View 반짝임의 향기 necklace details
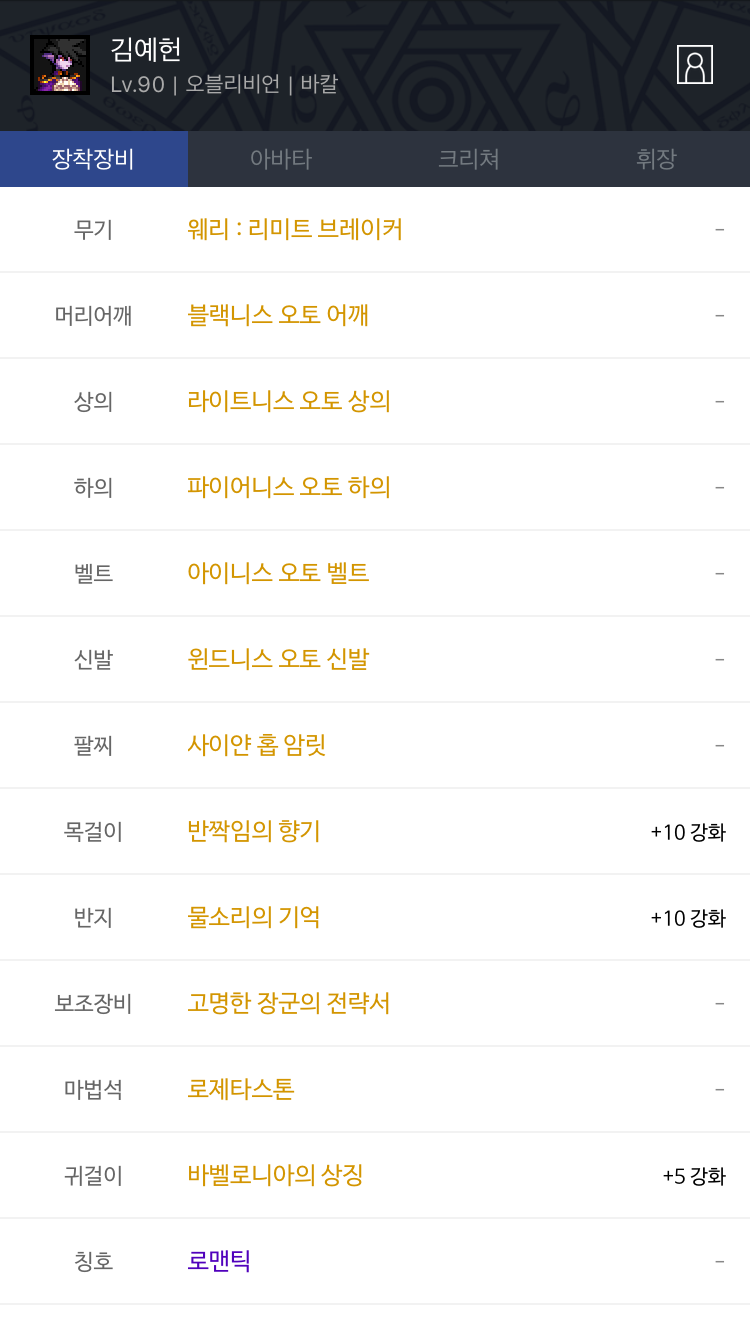The width and height of the screenshot is (750, 1334). (x=254, y=831)
